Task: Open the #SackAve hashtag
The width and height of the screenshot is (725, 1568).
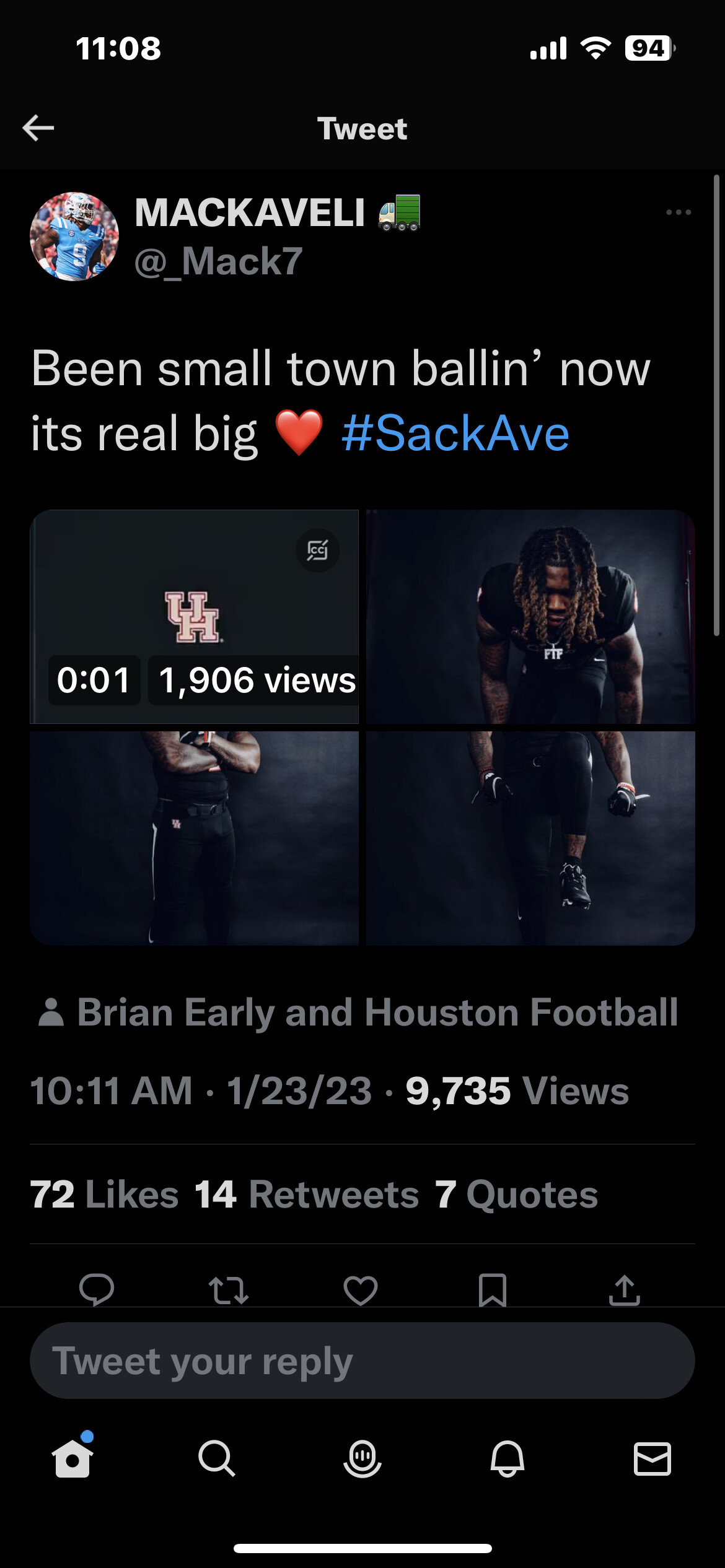Action: click(x=455, y=433)
